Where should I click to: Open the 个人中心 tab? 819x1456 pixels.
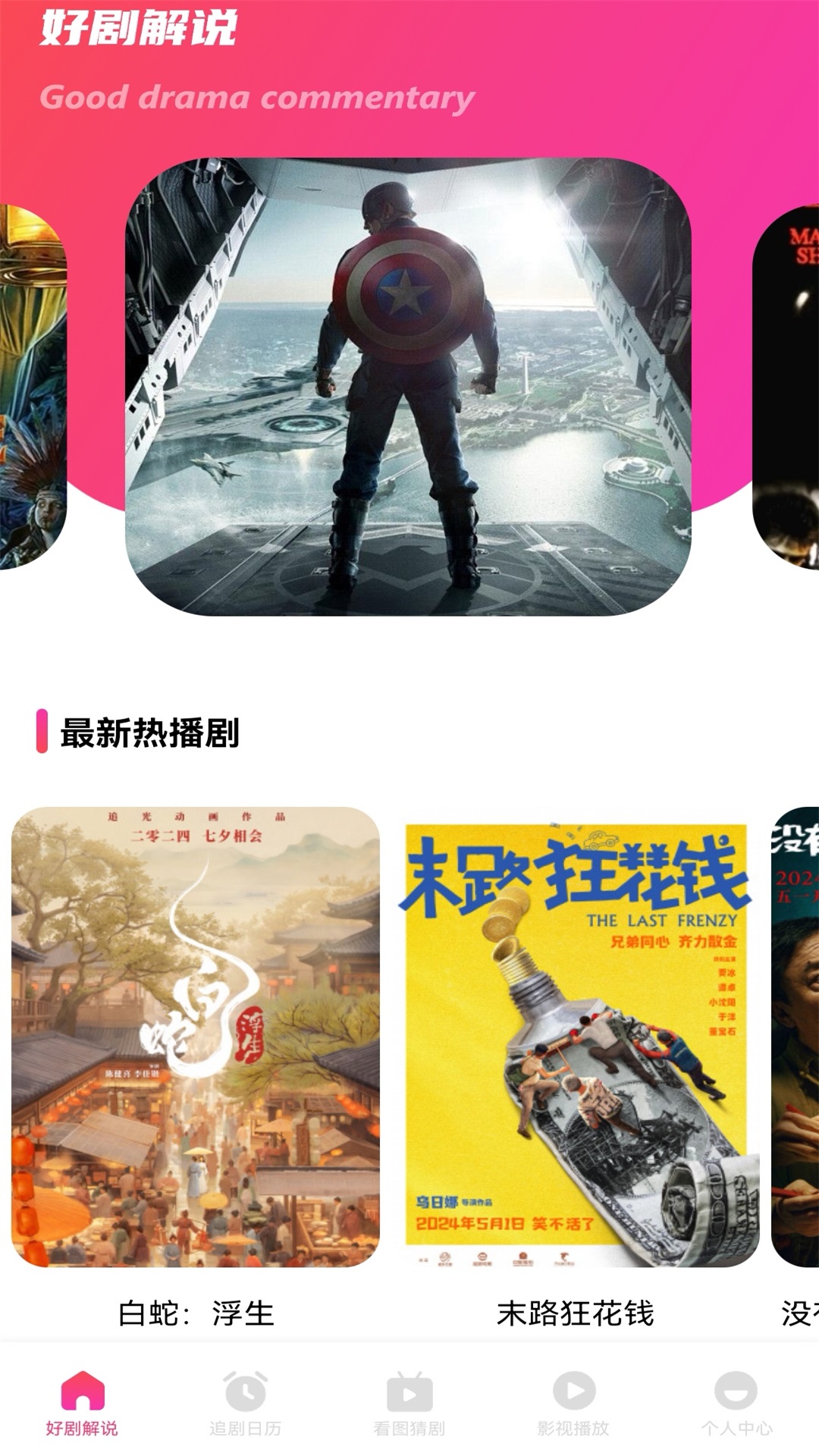coord(736,1403)
